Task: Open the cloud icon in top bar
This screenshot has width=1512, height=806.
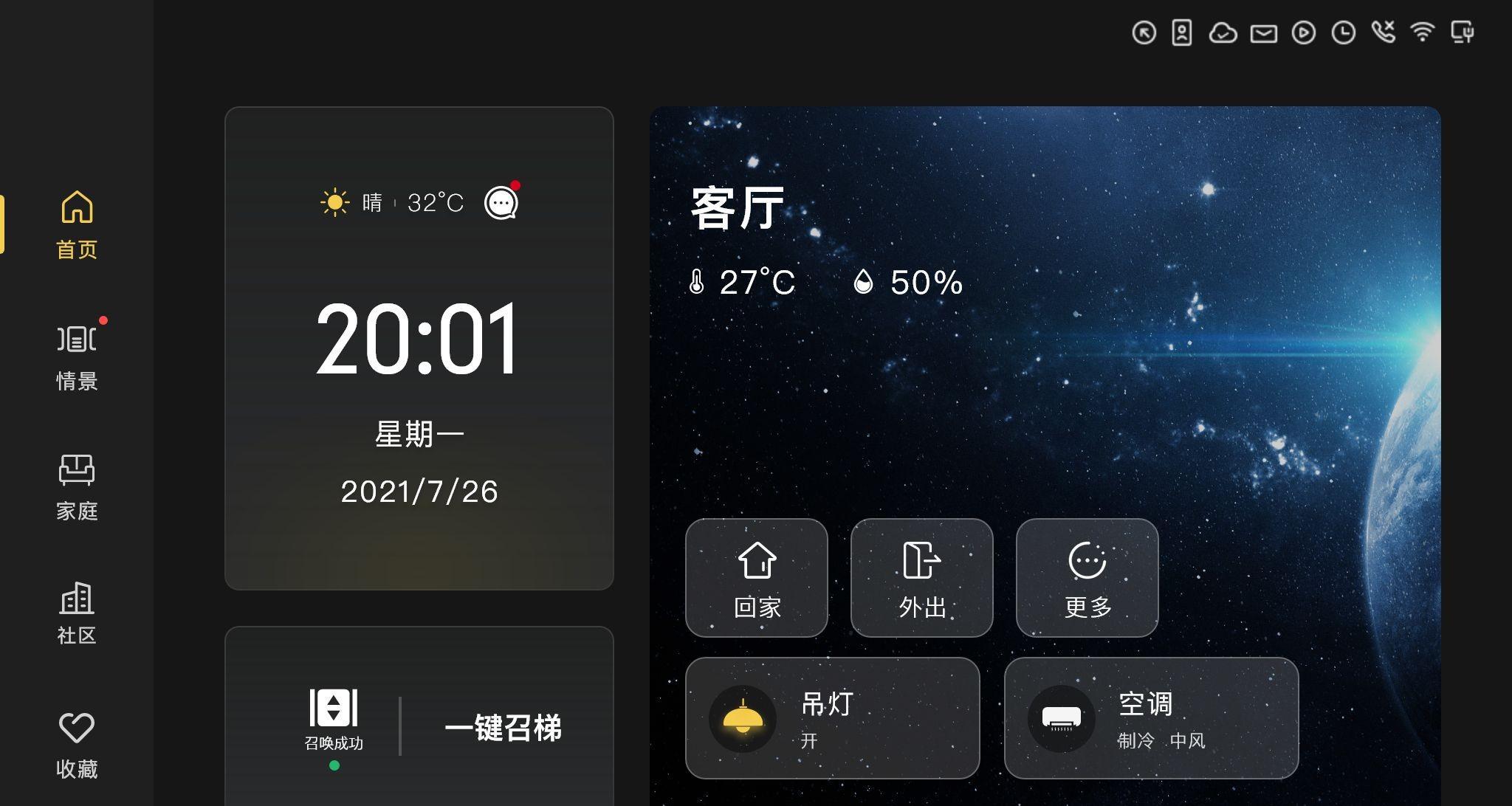Action: [x=1223, y=33]
